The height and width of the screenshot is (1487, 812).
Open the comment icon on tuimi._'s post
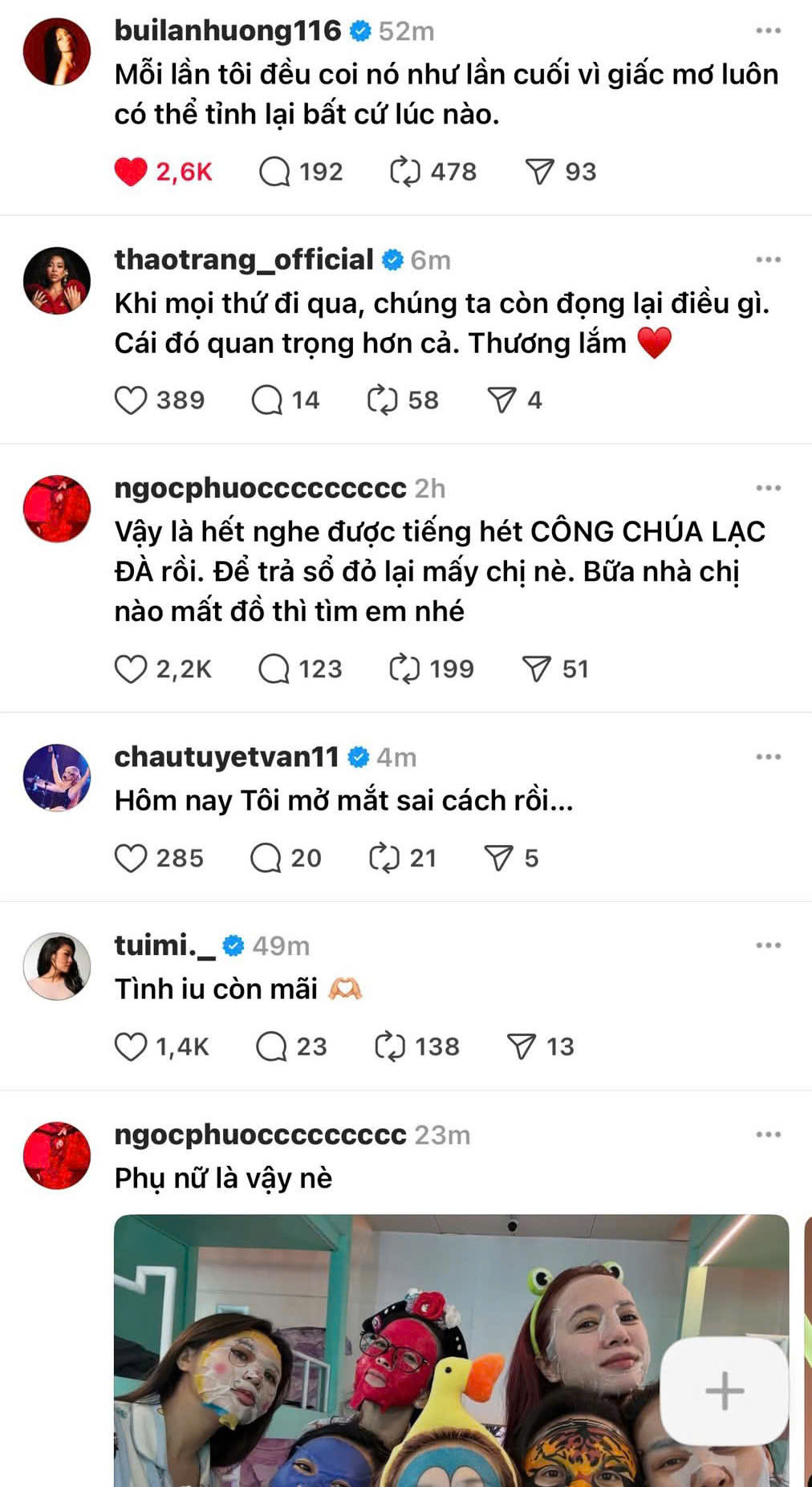click(x=274, y=1045)
